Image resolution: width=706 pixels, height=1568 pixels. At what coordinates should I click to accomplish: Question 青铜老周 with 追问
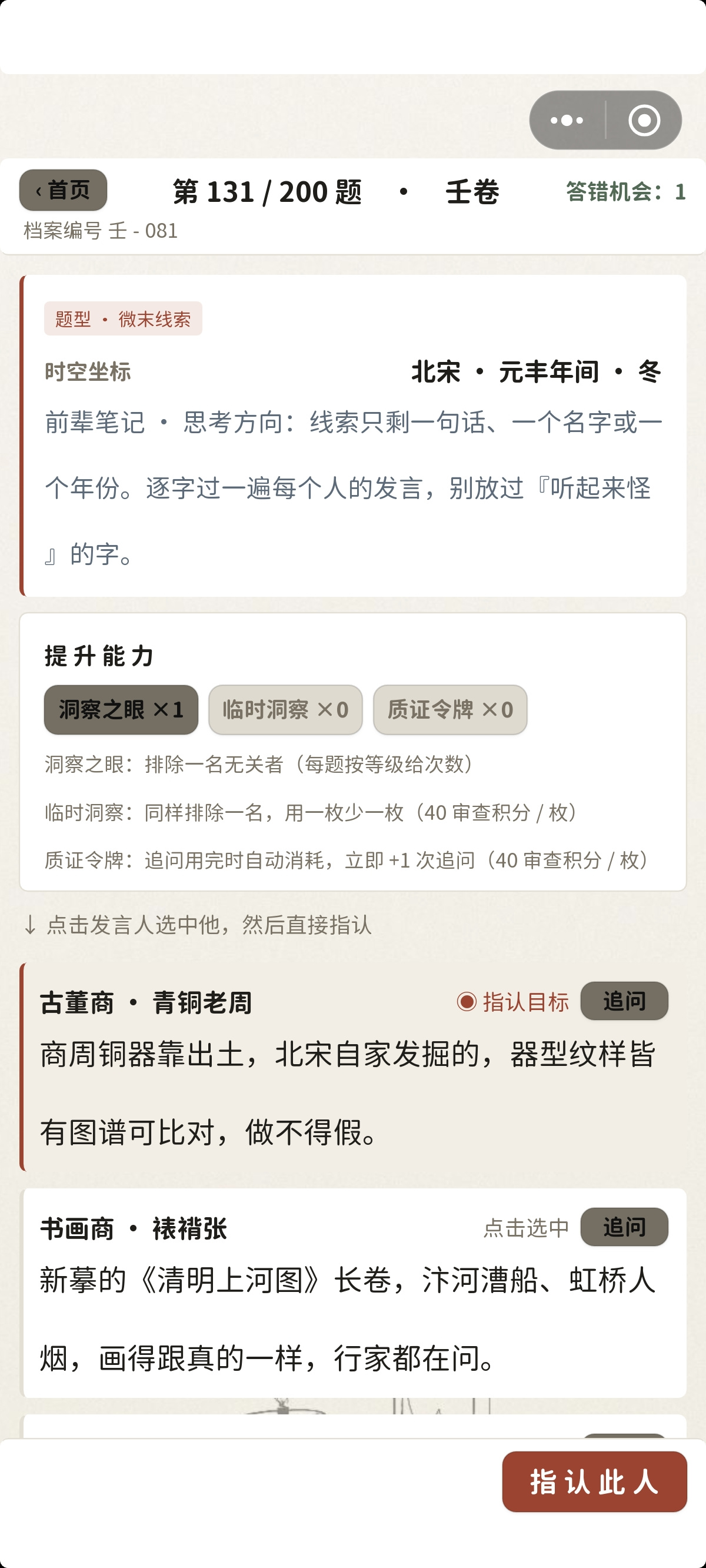coord(624,1001)
